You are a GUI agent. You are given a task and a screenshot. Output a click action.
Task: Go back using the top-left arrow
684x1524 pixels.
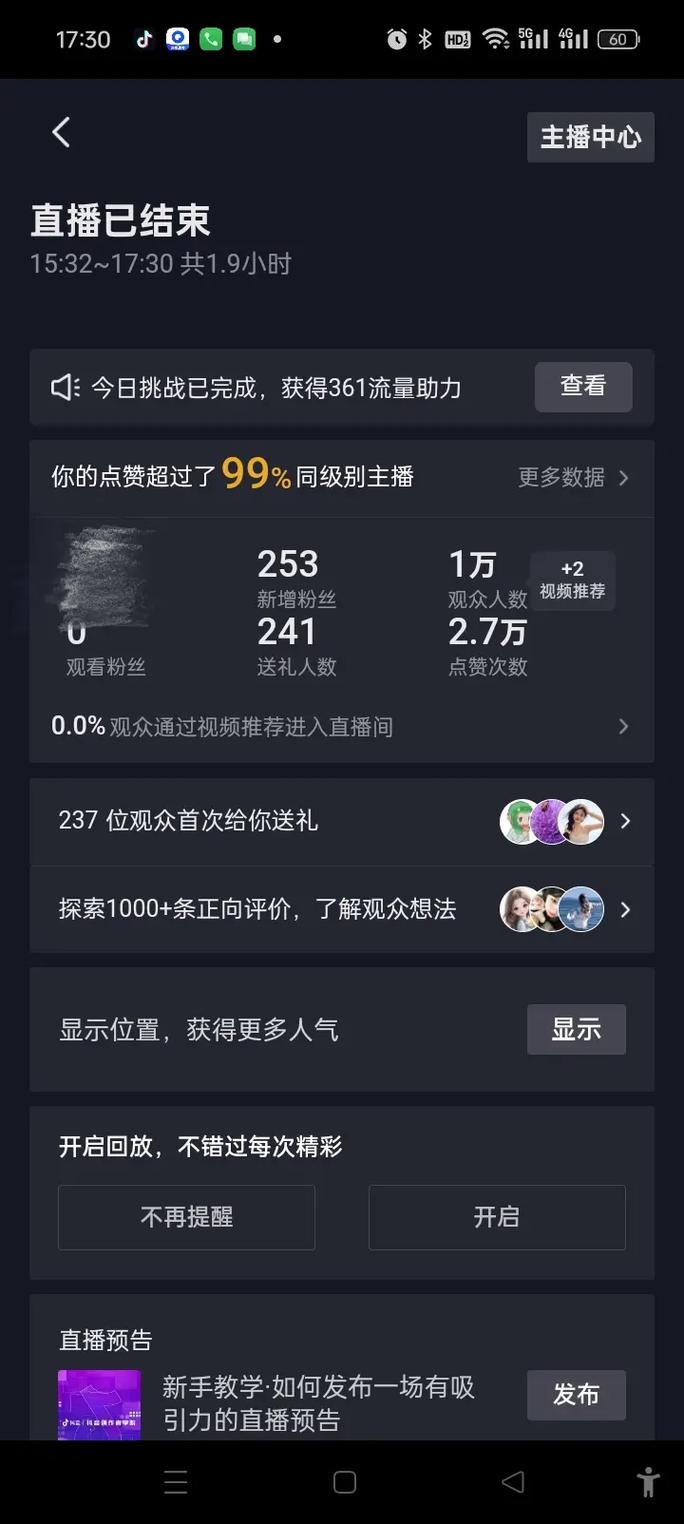(61, 133)
